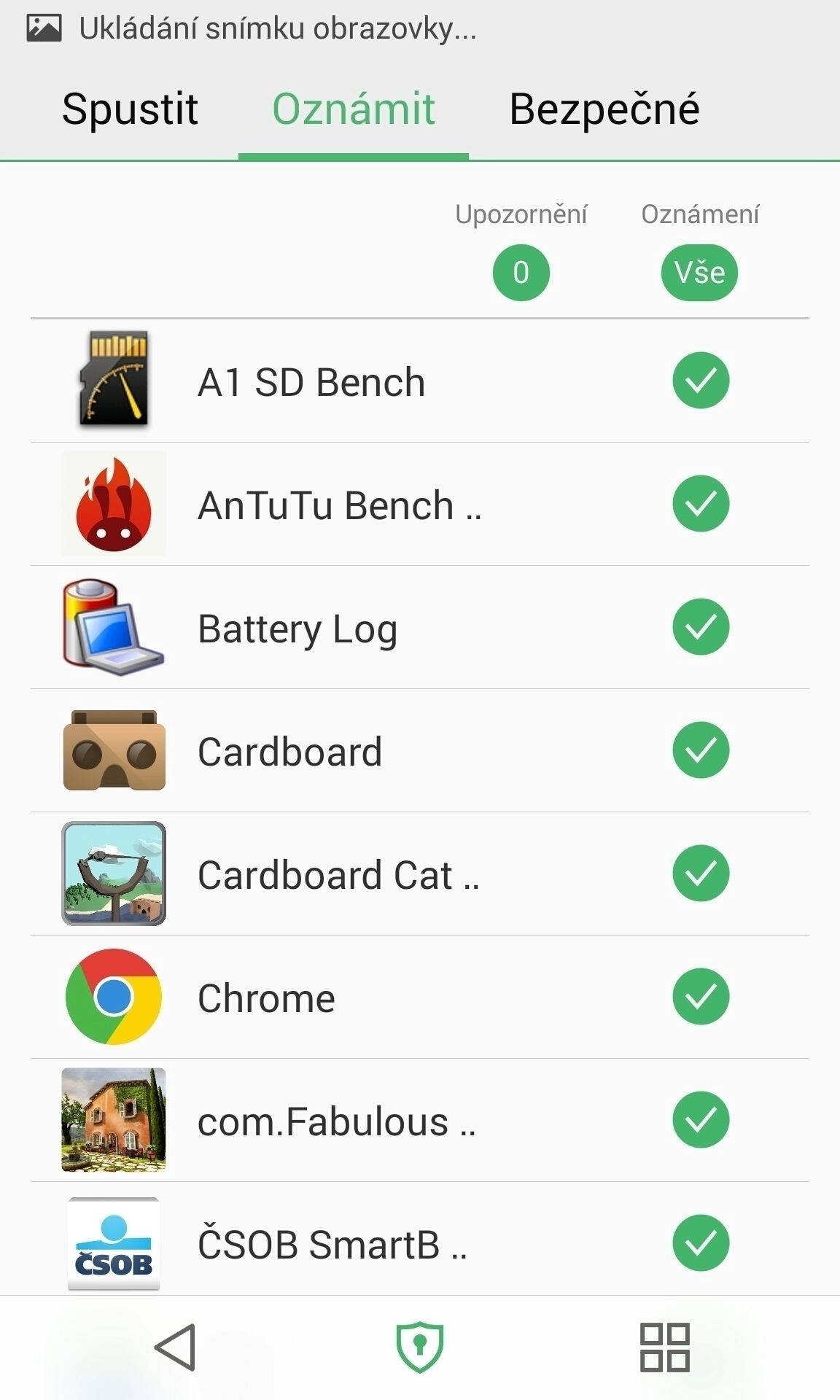Select the Oznámit tab

click(354, 109)
